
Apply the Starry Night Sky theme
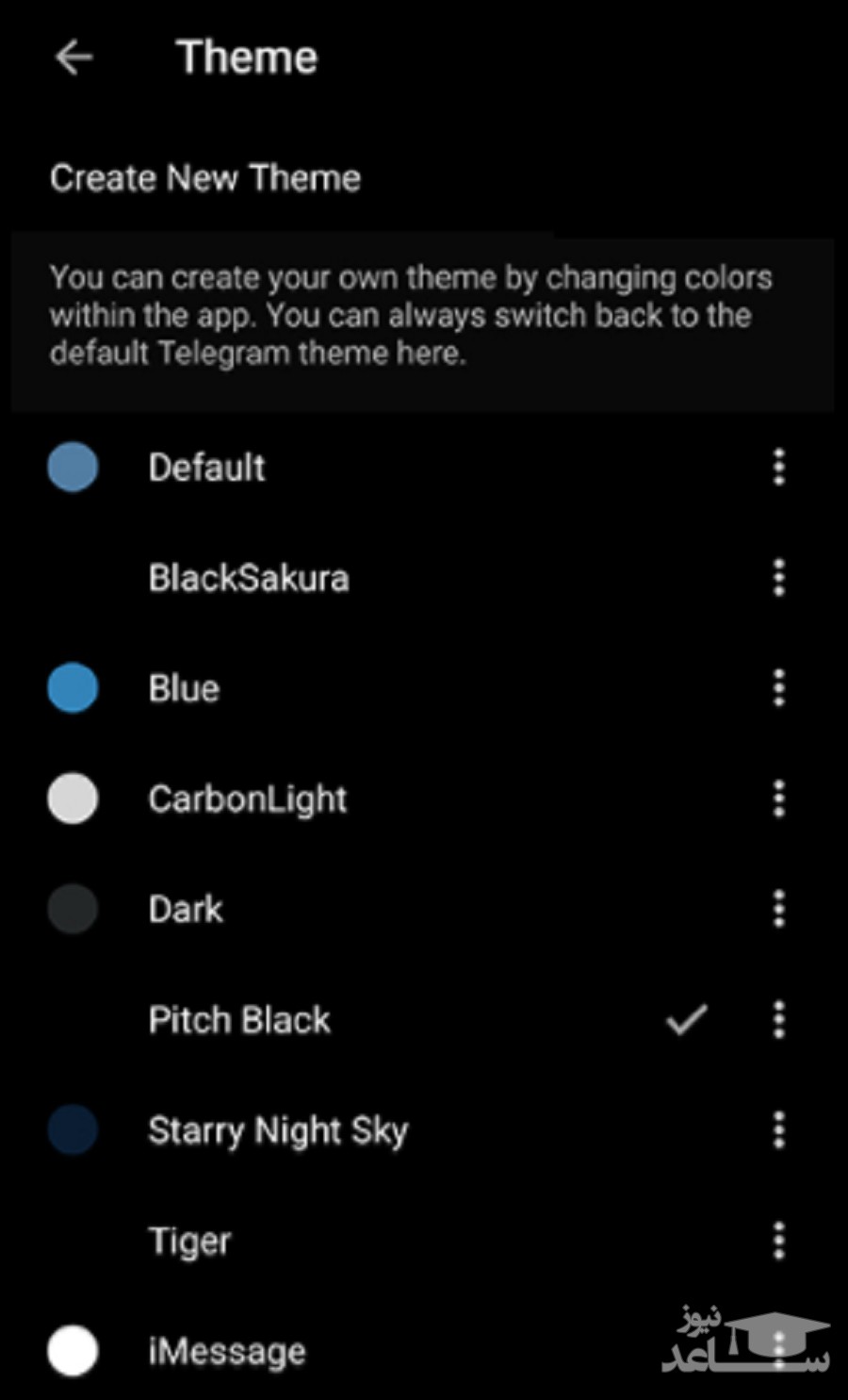tap(278, 1130)
